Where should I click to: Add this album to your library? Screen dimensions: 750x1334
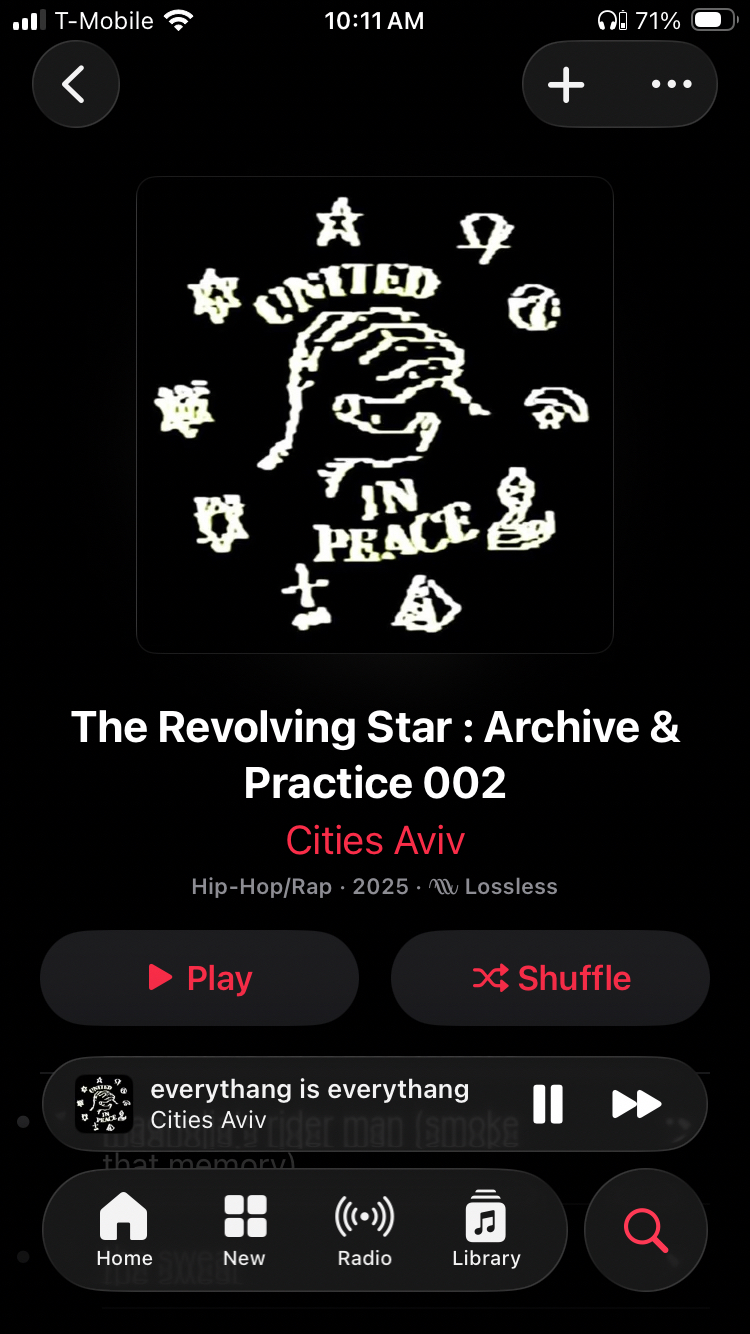point(566,85)
